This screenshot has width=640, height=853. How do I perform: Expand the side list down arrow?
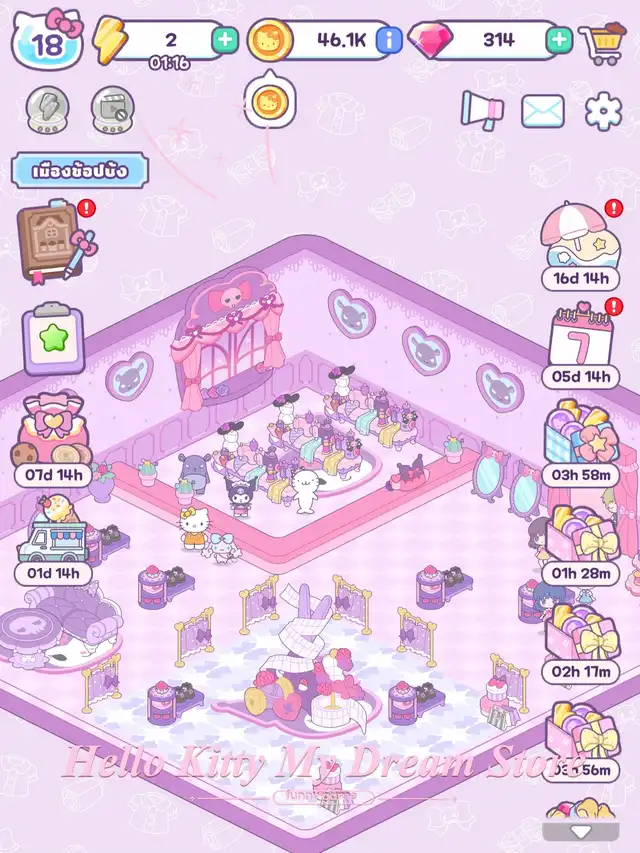pos(580,830)
